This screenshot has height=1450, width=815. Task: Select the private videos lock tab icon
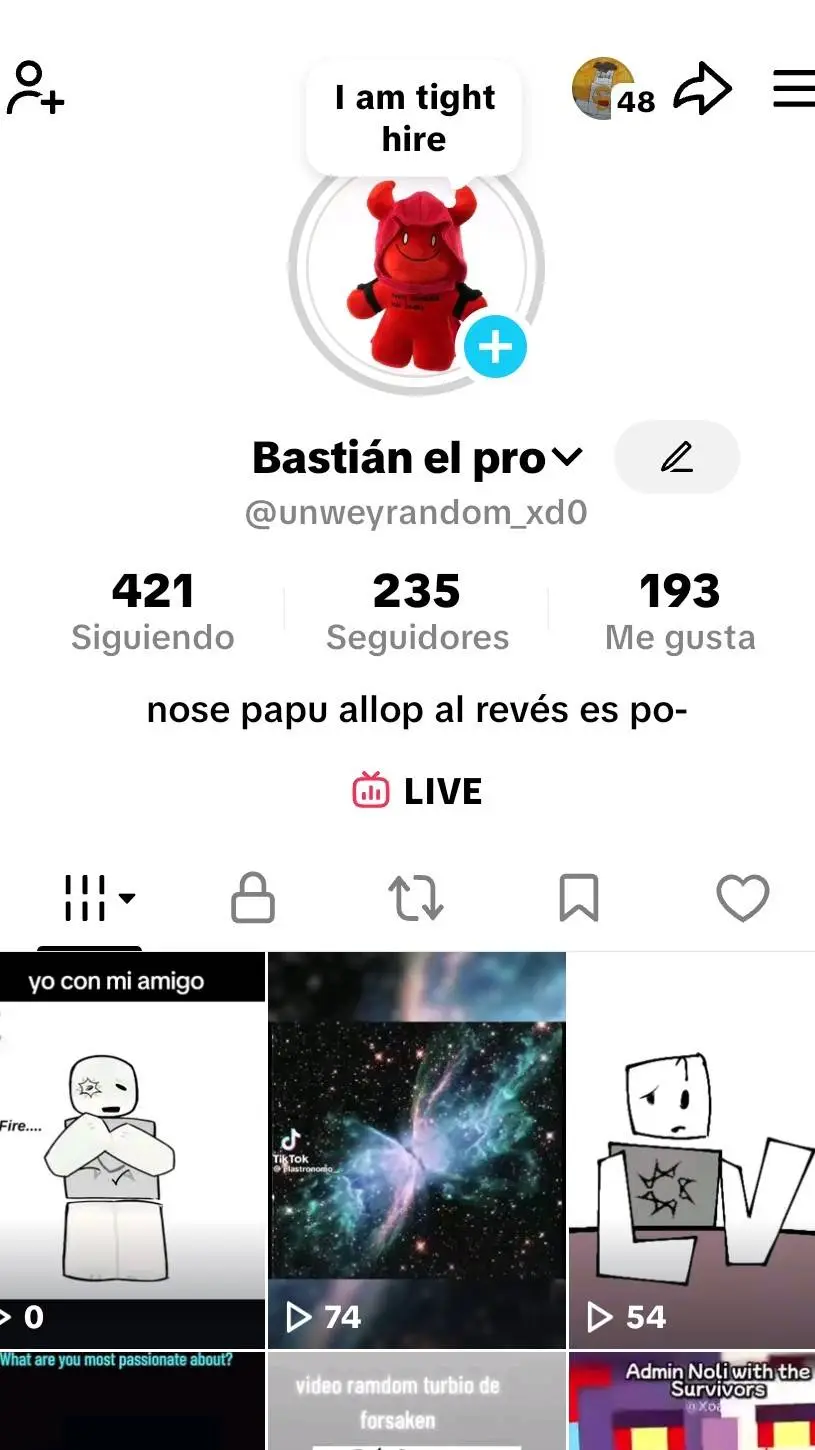coord(253,898)
